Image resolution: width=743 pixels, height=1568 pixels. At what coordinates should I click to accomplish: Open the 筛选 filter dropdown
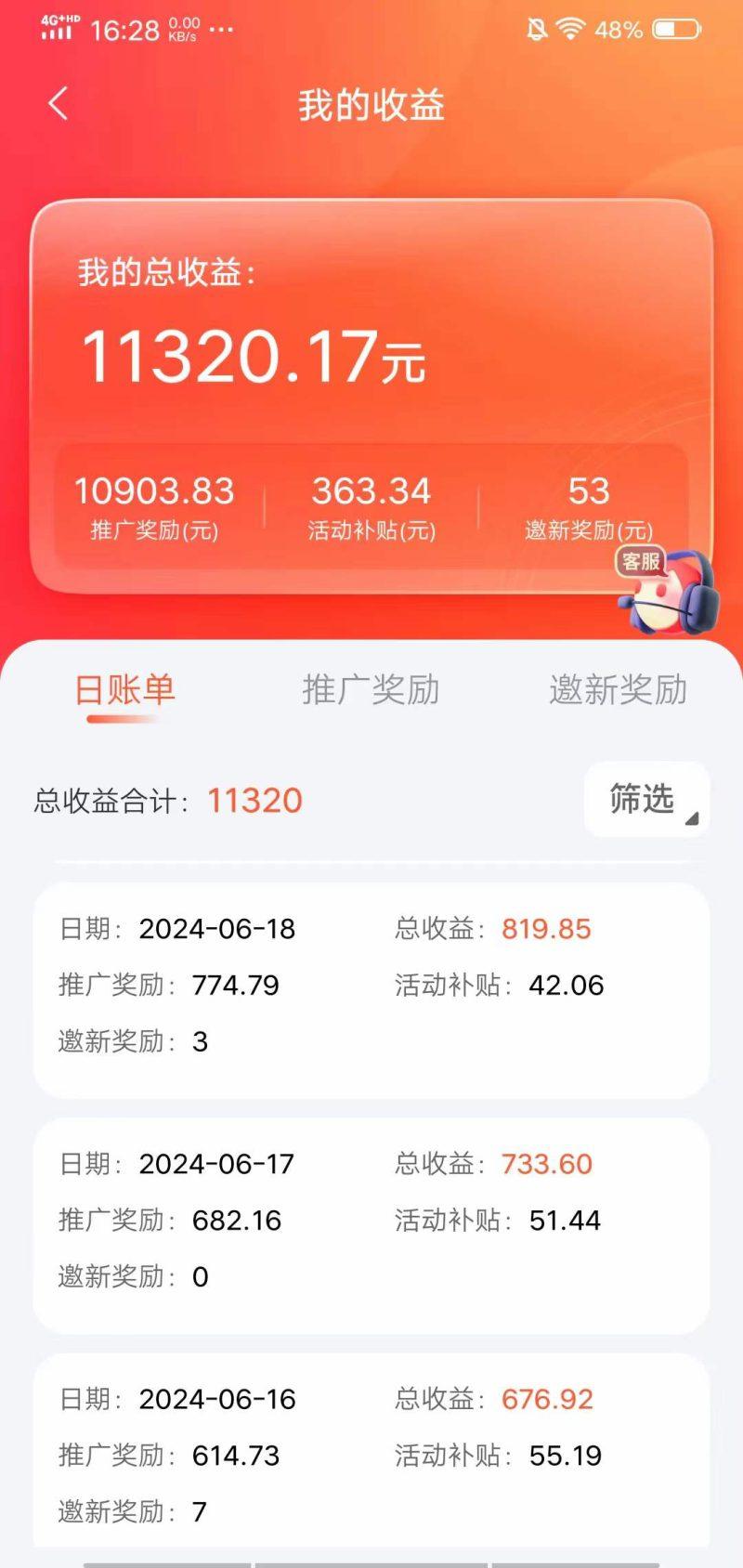(x=645, y=801)
